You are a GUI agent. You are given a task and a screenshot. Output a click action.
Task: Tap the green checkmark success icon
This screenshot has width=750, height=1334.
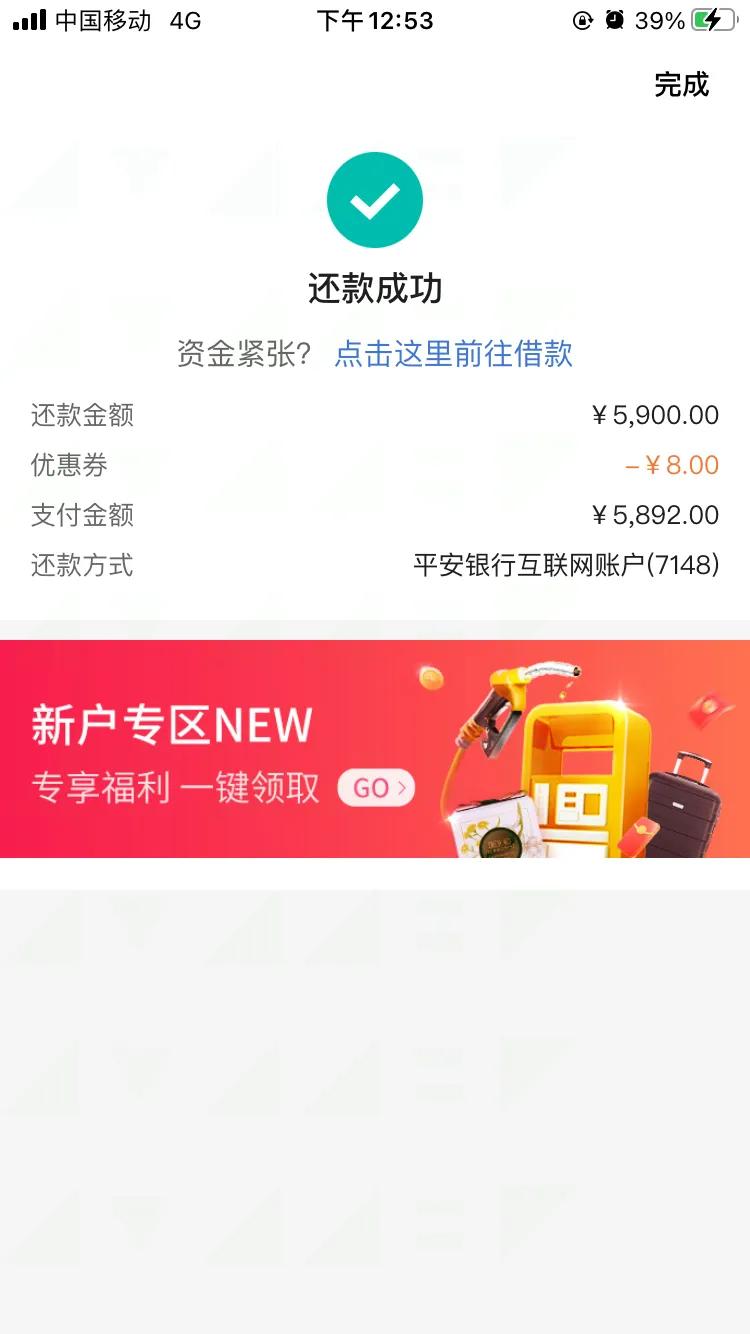click(x=375, y=199)
